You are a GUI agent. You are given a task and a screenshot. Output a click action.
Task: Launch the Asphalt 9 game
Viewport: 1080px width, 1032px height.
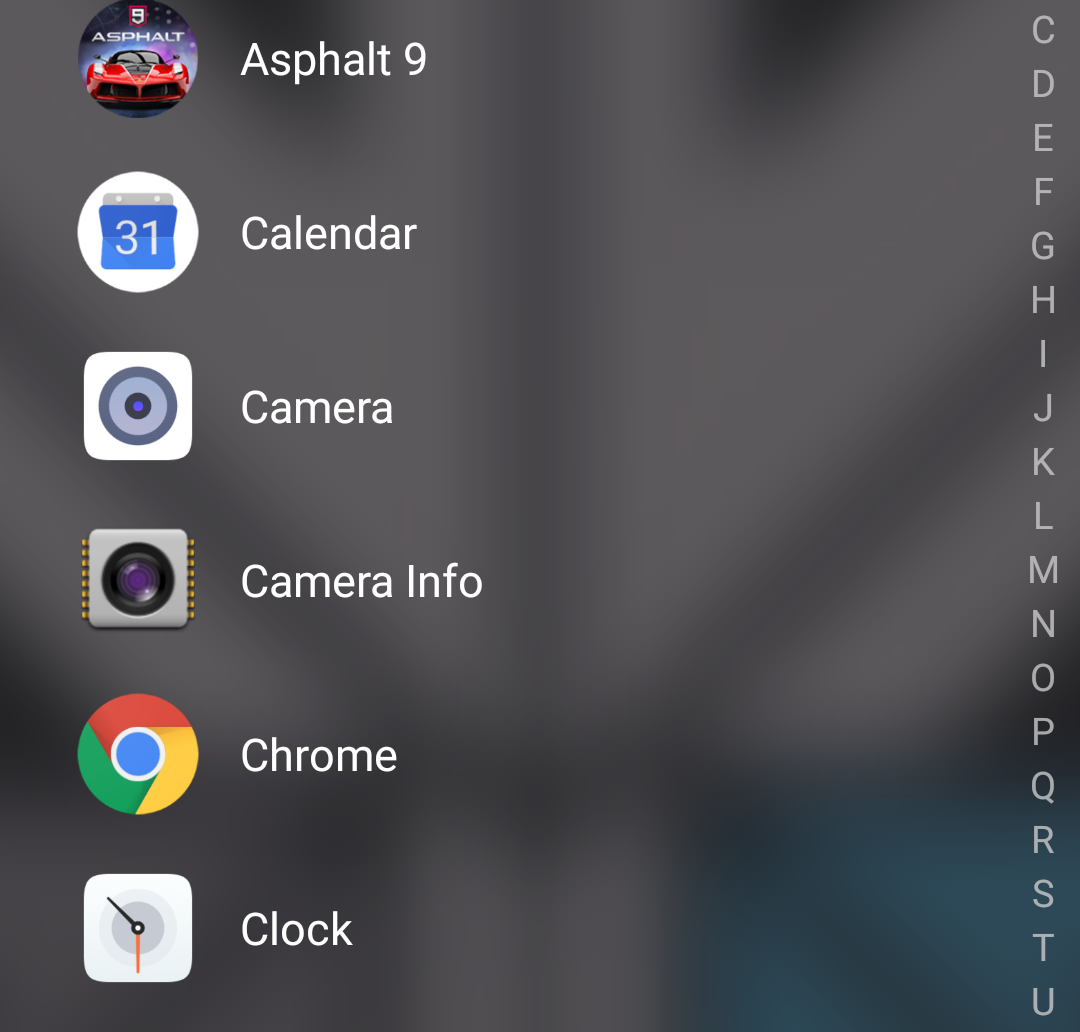click(138, 60)
